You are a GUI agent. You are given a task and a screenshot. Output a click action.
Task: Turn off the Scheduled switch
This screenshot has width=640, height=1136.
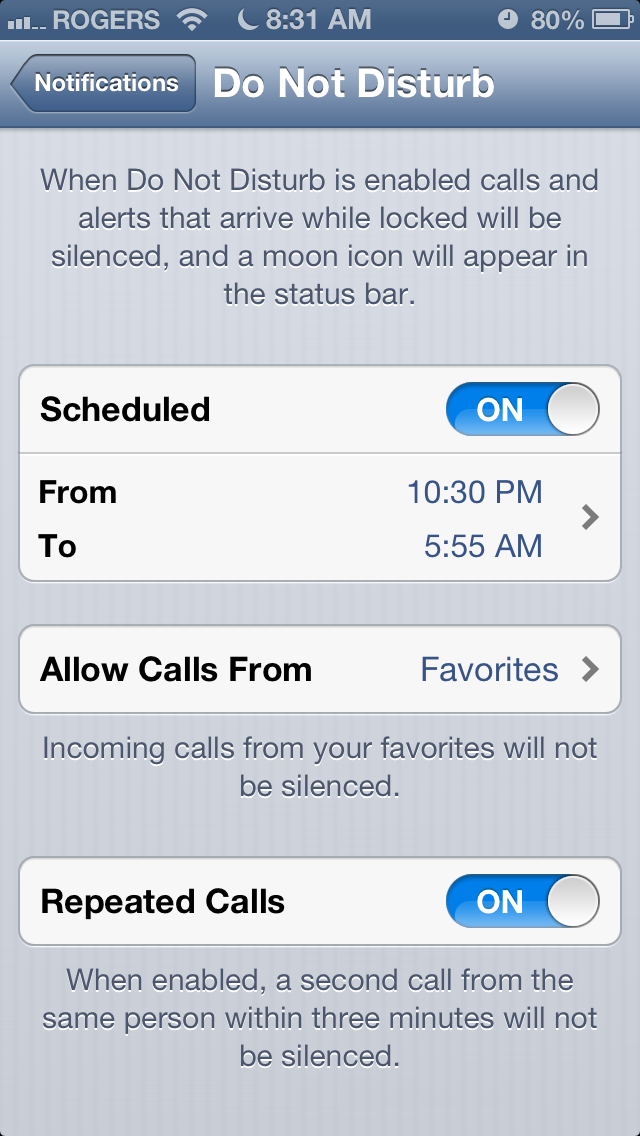(522, 410)
